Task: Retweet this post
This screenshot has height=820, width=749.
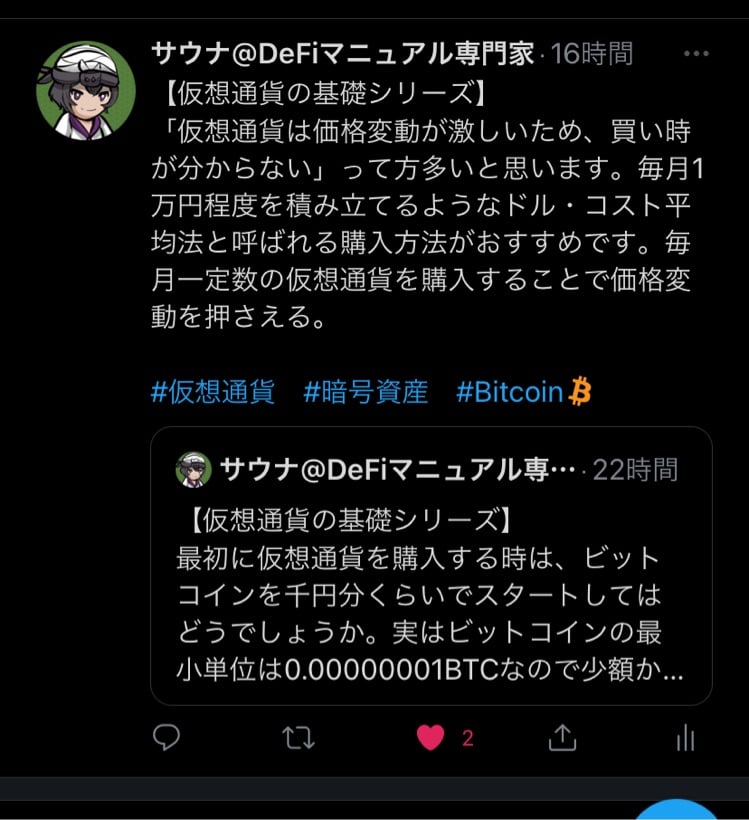Action: click(297, 738)
